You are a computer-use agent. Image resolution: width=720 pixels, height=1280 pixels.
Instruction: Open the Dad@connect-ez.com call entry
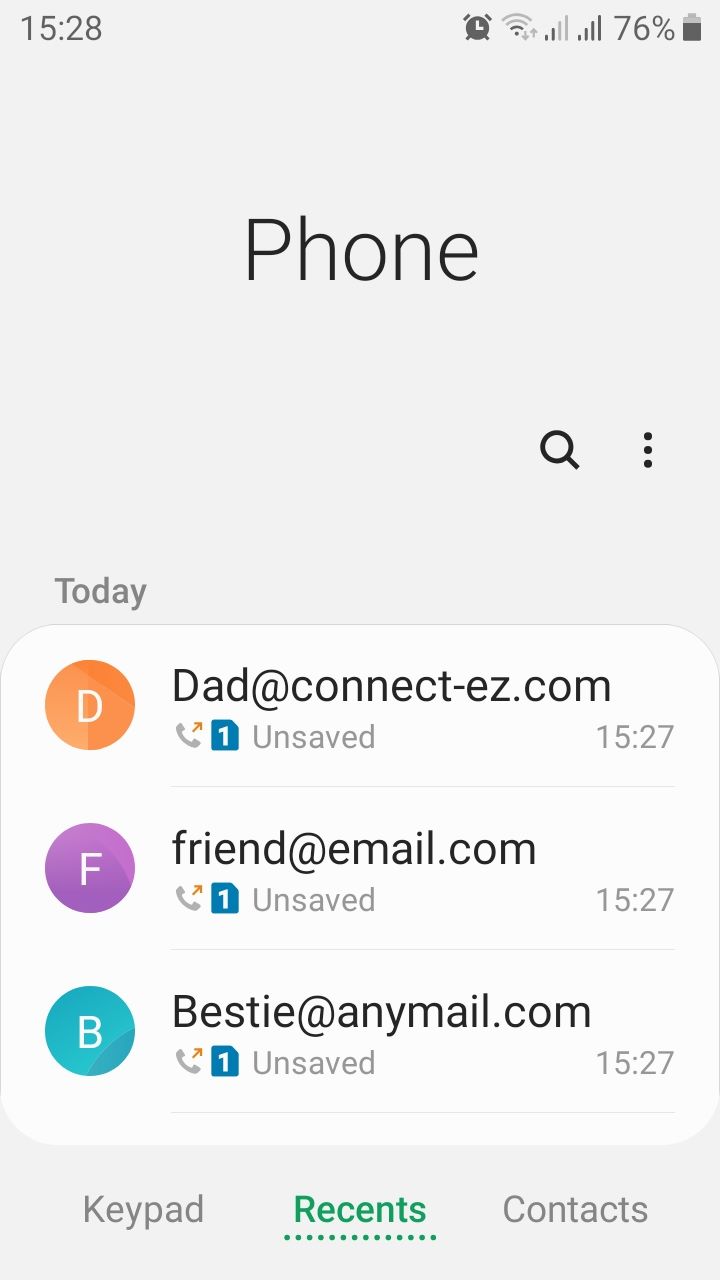(x=391, y=706)
